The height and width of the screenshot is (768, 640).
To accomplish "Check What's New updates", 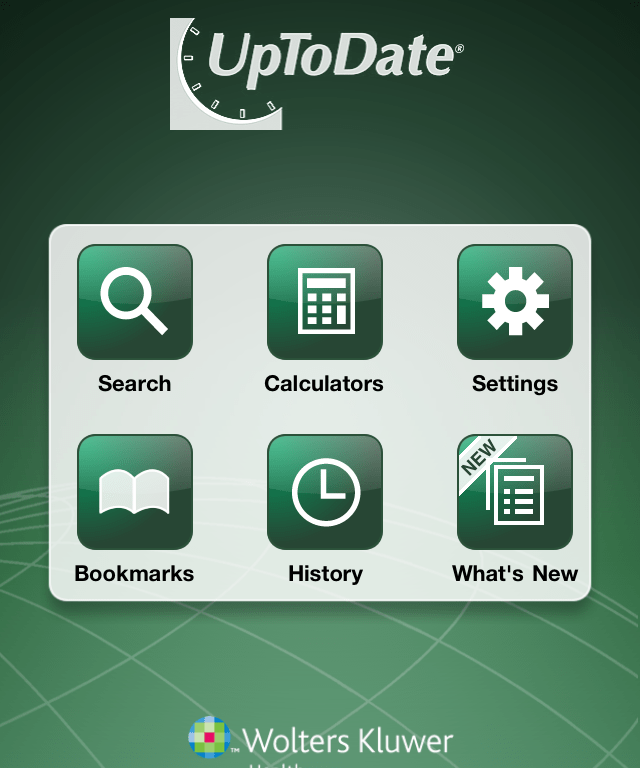I will [515, 492].
